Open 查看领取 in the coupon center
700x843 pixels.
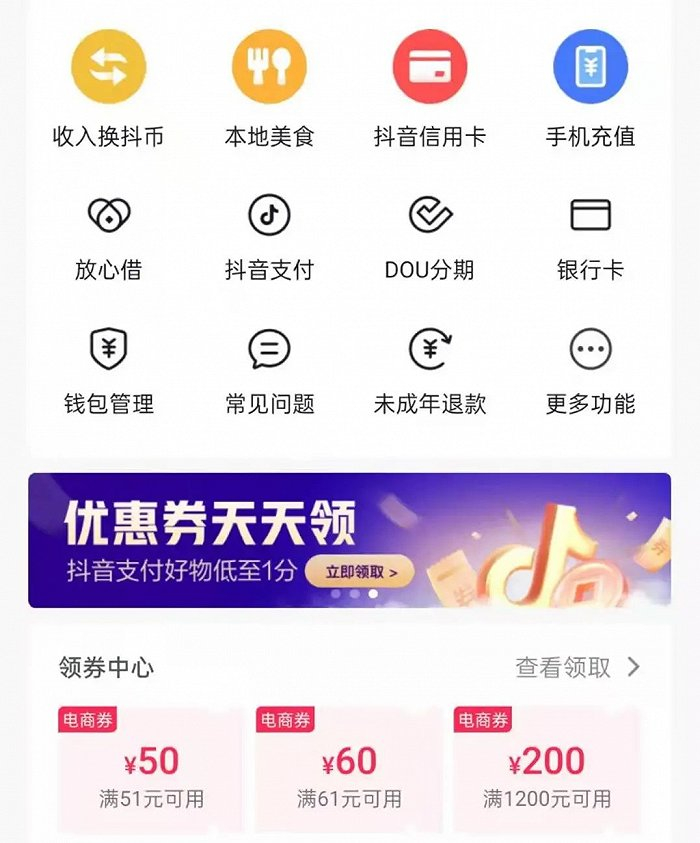pyautogui.click(x=578, y=667)
